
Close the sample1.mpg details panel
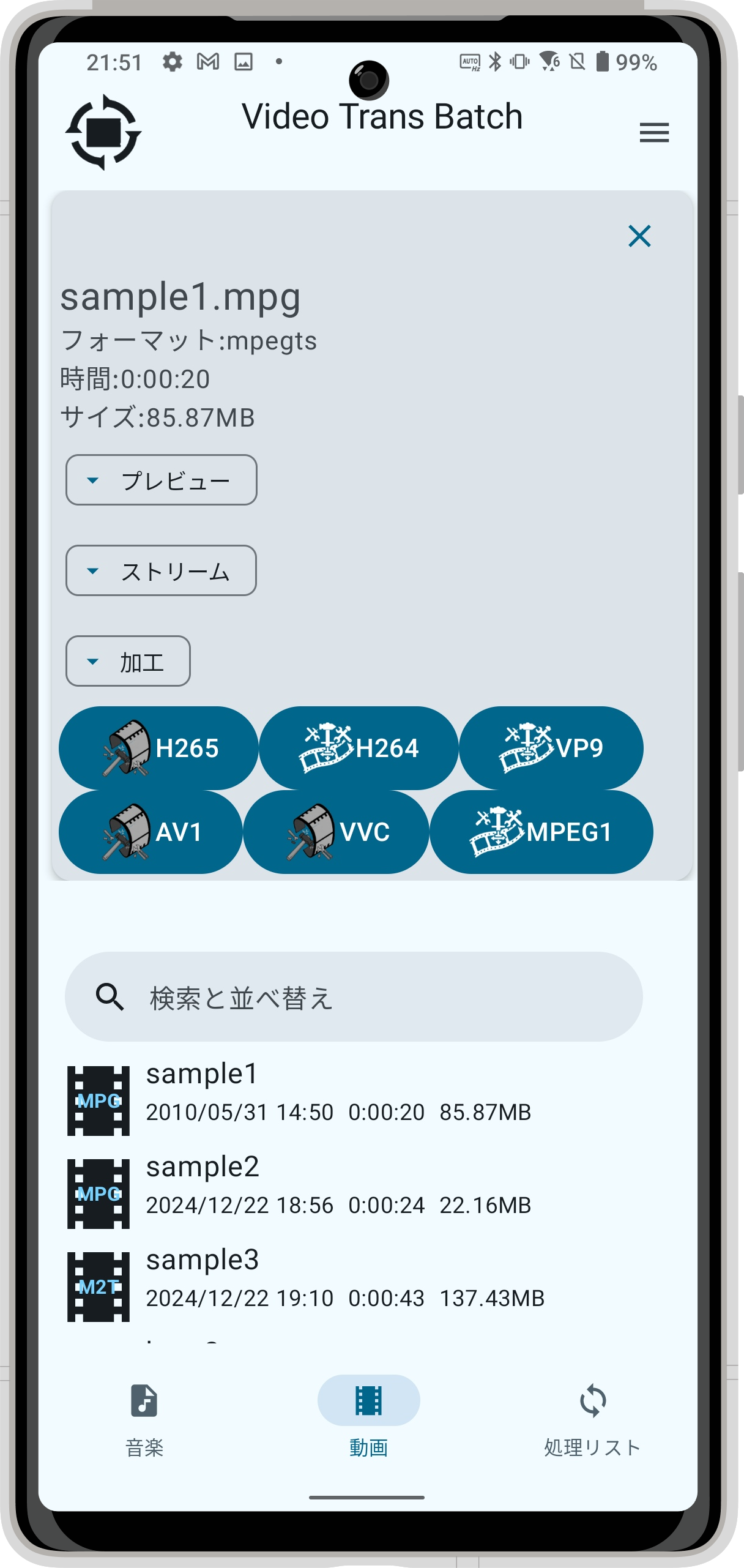click(x=639, y=236)
